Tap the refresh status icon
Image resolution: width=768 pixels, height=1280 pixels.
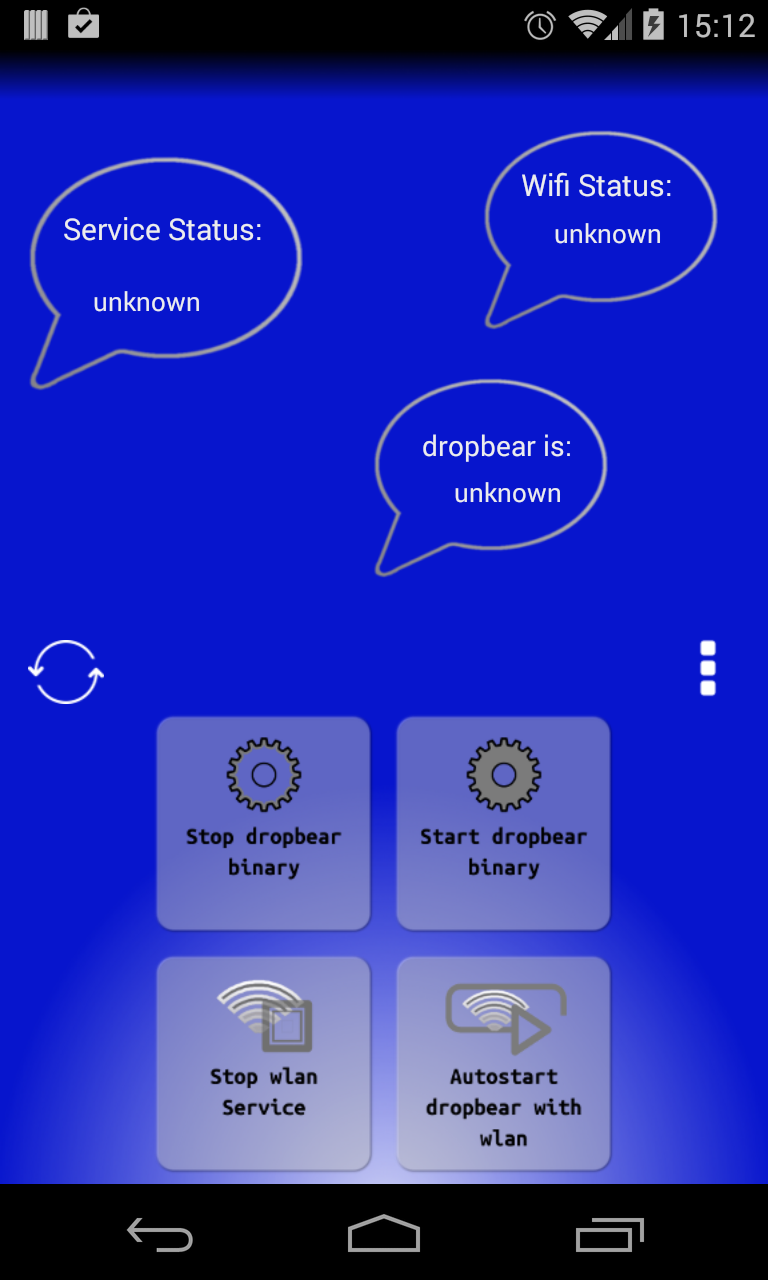point(66,672)
